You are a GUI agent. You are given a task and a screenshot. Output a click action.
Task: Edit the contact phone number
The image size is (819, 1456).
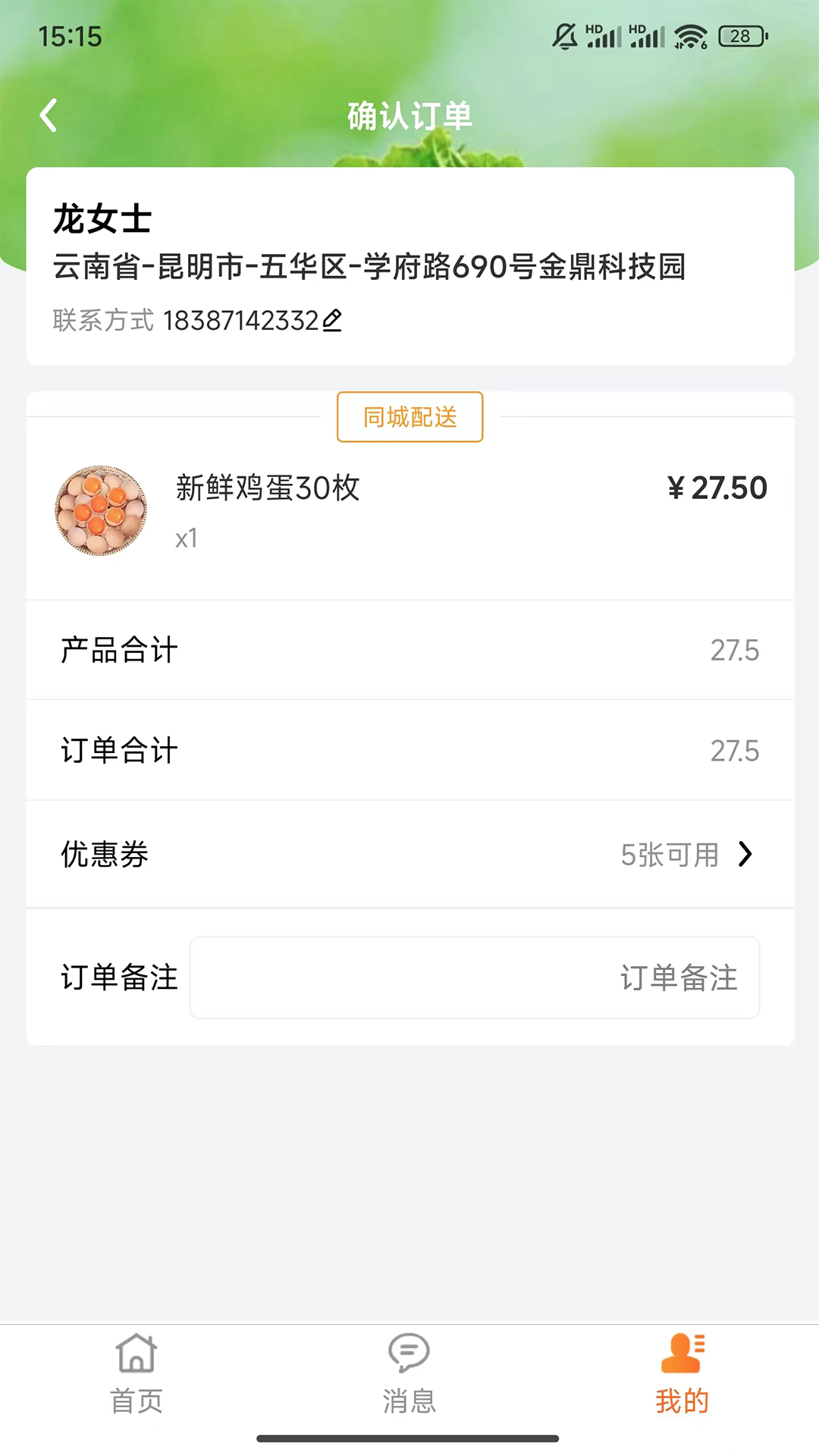click(x=332, y=321)
